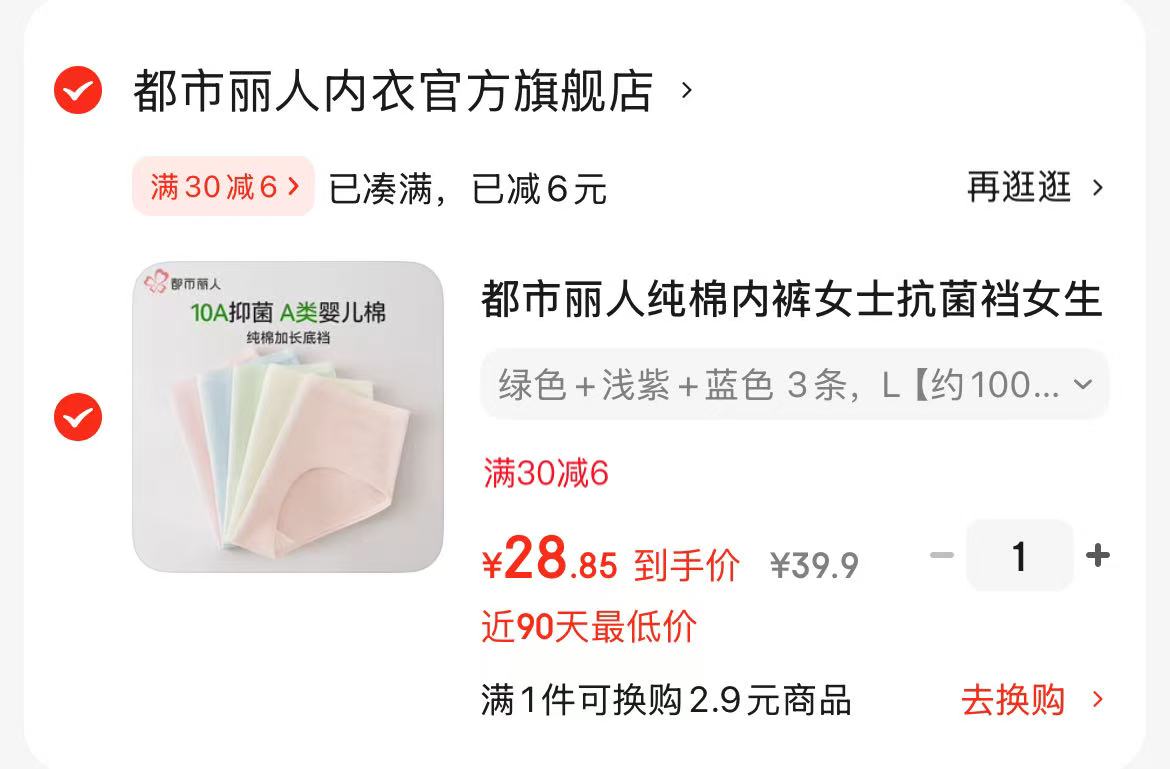This screenshot has width=1170, height=769.
Task: Go to 去换购 add-on purchase offer
Action: click(1031, 700)
